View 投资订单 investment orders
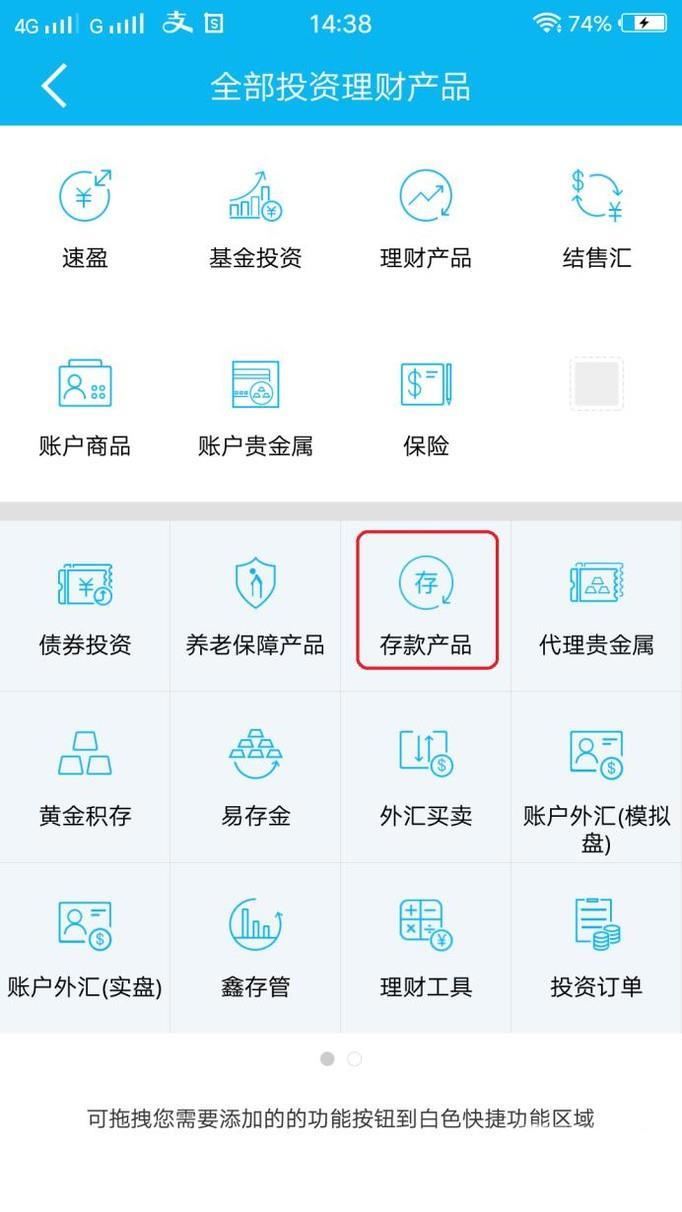Viewport: 682px width, 1212px height. (596, 947)
